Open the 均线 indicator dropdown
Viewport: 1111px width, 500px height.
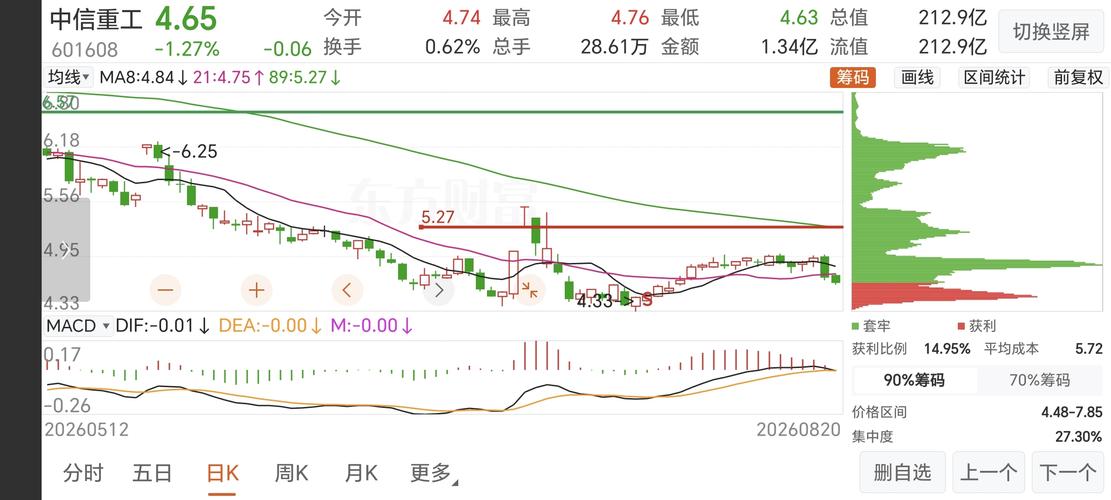(x=69, y=77)
